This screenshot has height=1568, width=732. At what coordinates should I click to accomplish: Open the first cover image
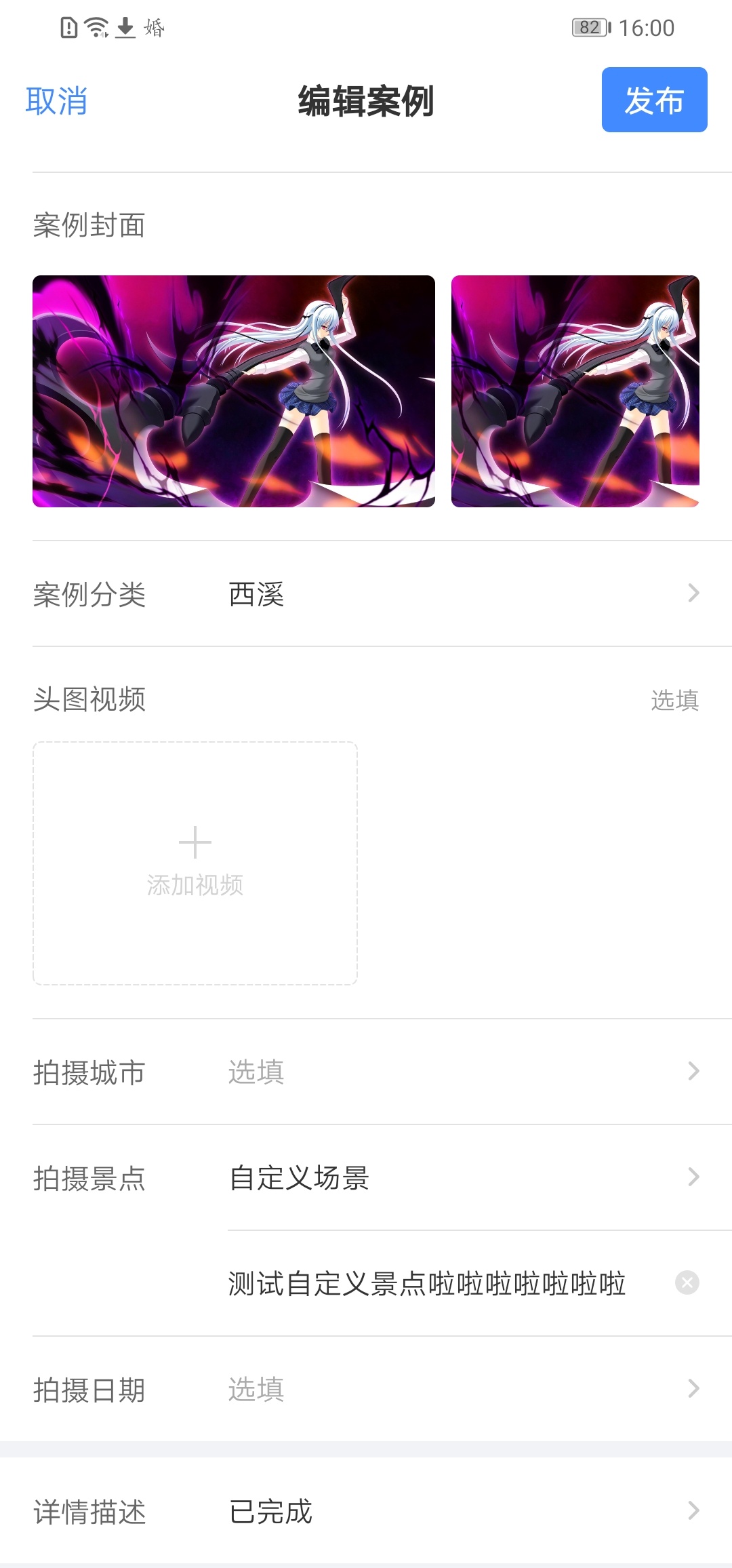click(x=233, y=391)
